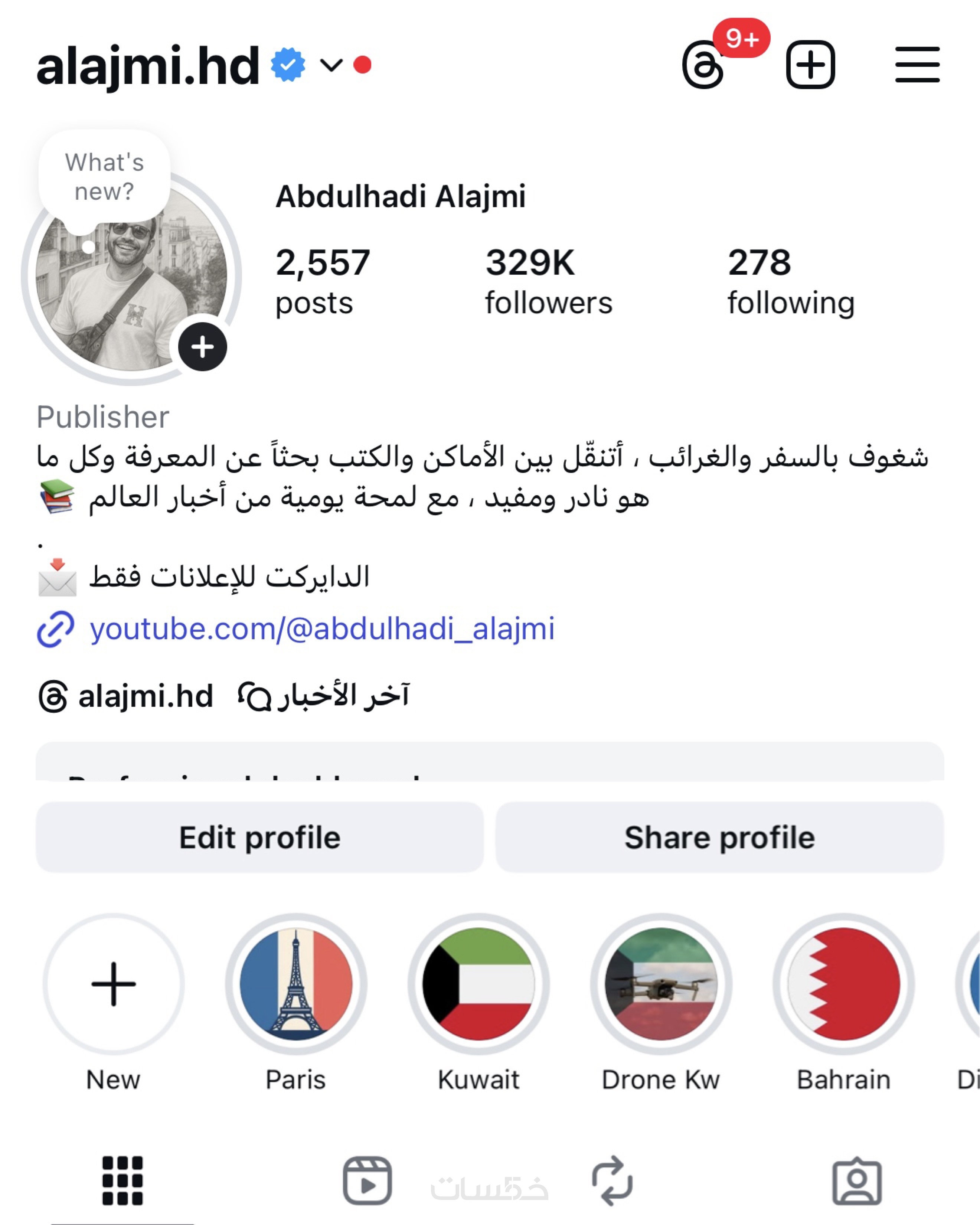Switch to the tagged photos tab
The width and height of the screenshot is (980, 1225).
pos(857,1180)
